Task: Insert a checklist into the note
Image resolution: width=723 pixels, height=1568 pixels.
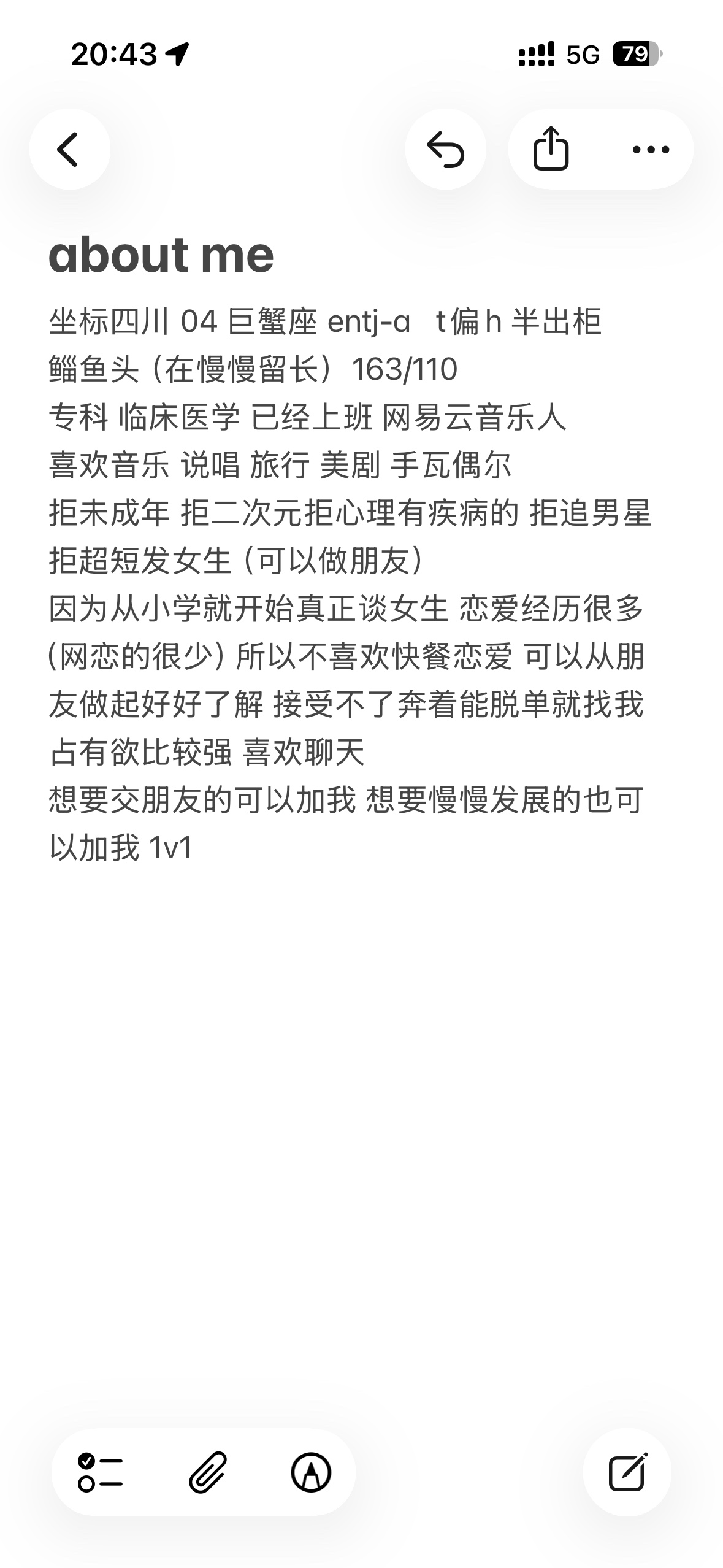Action: coord(100,1472)
